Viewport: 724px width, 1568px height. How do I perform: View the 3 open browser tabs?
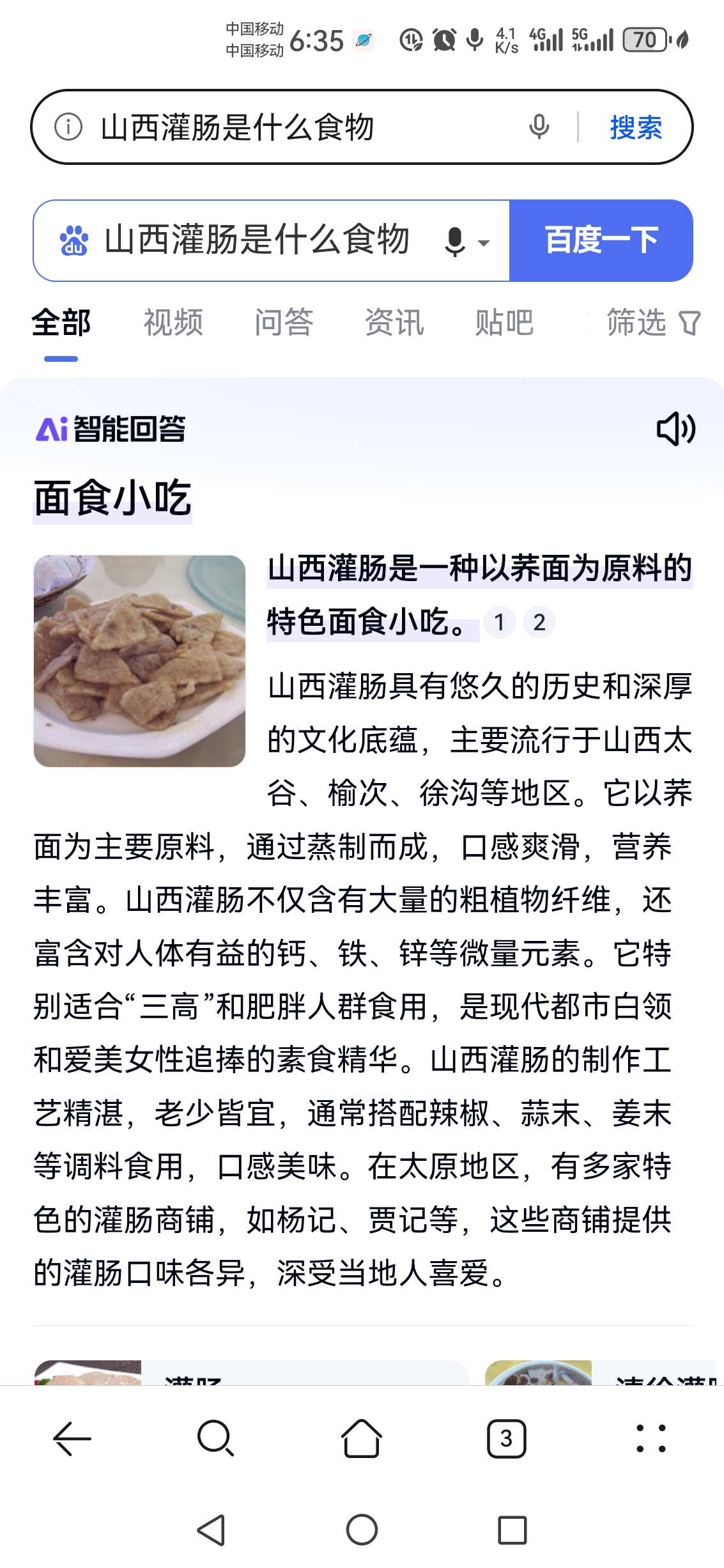point(506,1439)
